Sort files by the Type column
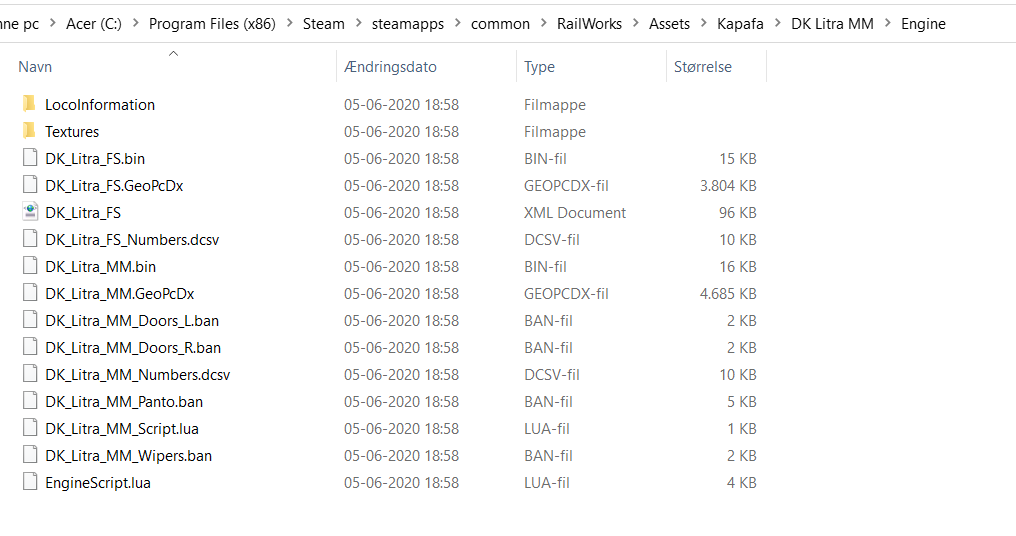Viewport: 1016px width, 536px height. [x=539, y=67]
